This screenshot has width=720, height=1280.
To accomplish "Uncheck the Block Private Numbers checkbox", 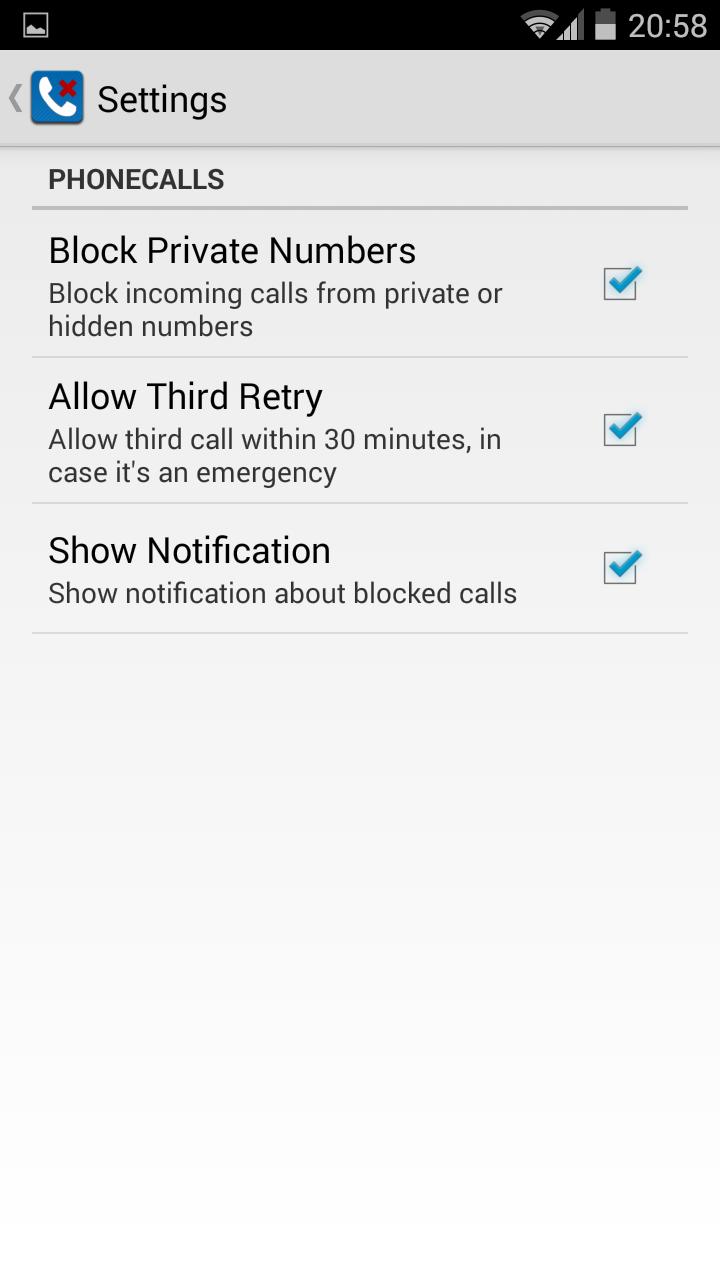I will [621, 285].
